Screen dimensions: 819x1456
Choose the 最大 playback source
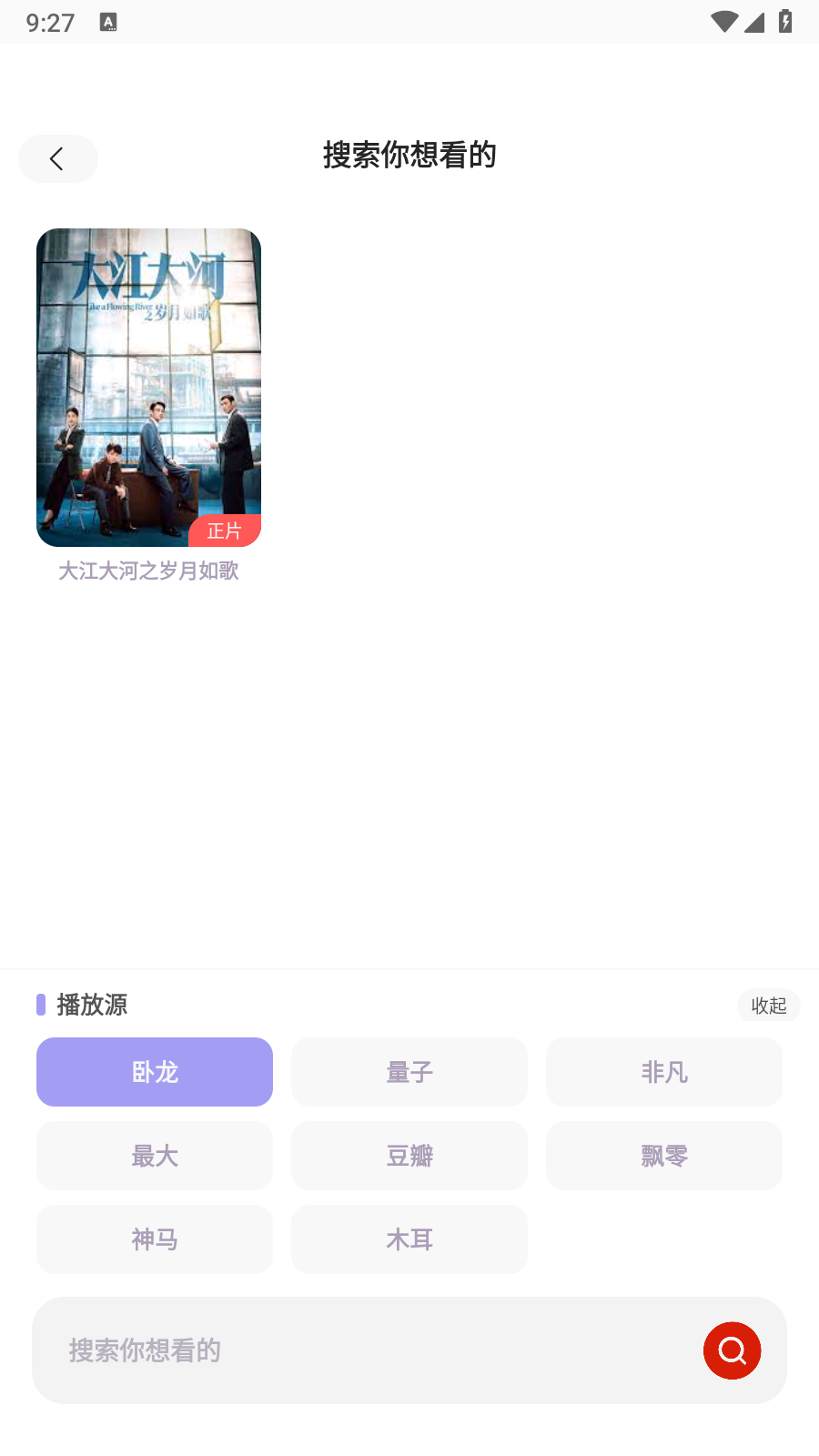(154, 1156)
